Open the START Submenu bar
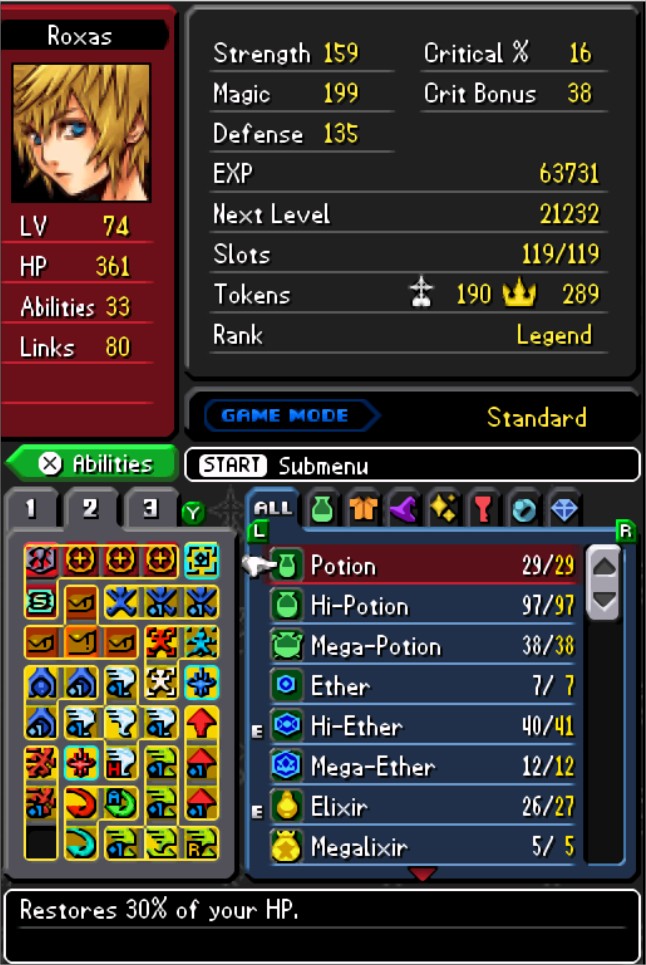The width and height of the screenshot is (646, 965). (412, 465)
